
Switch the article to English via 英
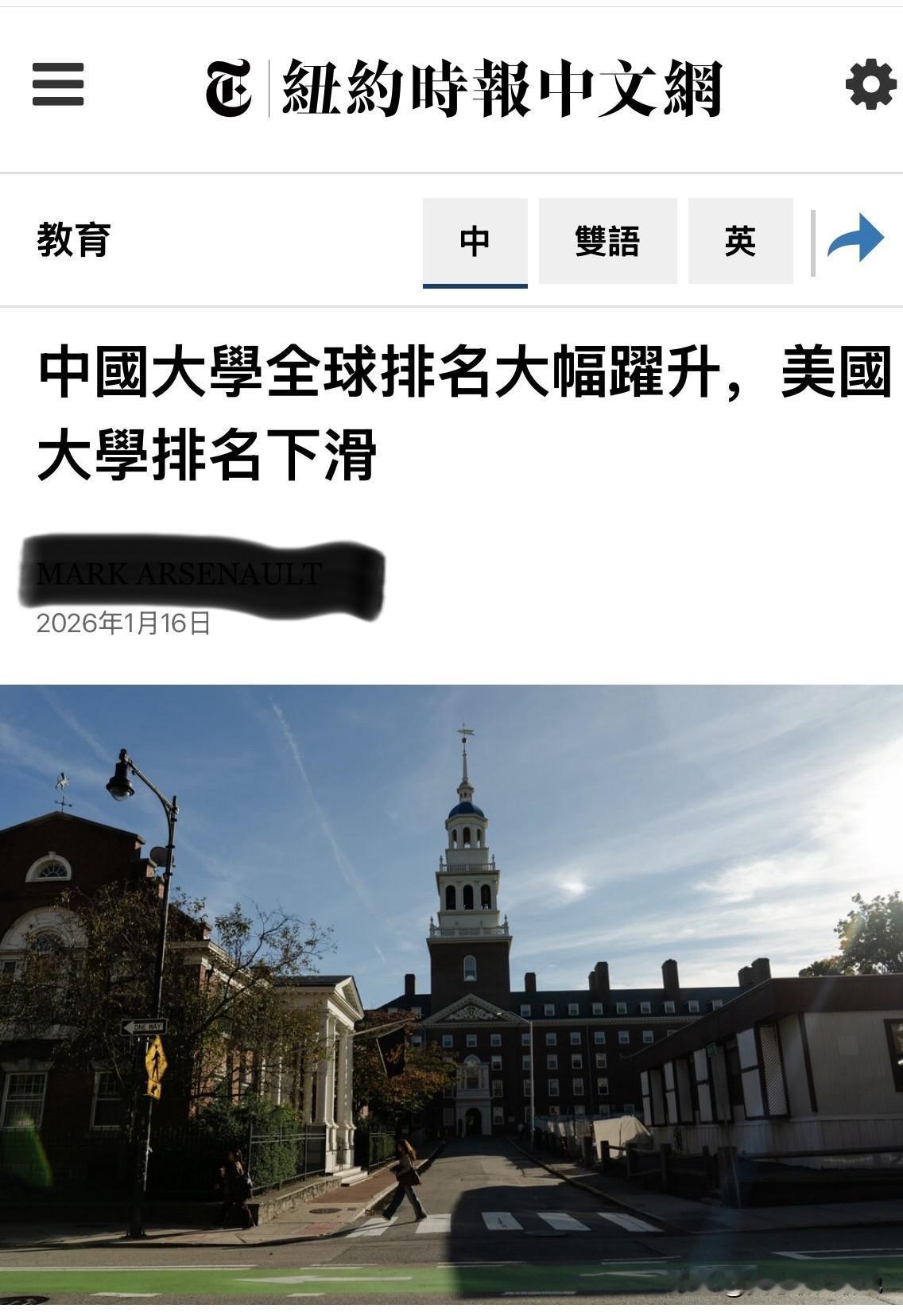(x=740, y=239)
